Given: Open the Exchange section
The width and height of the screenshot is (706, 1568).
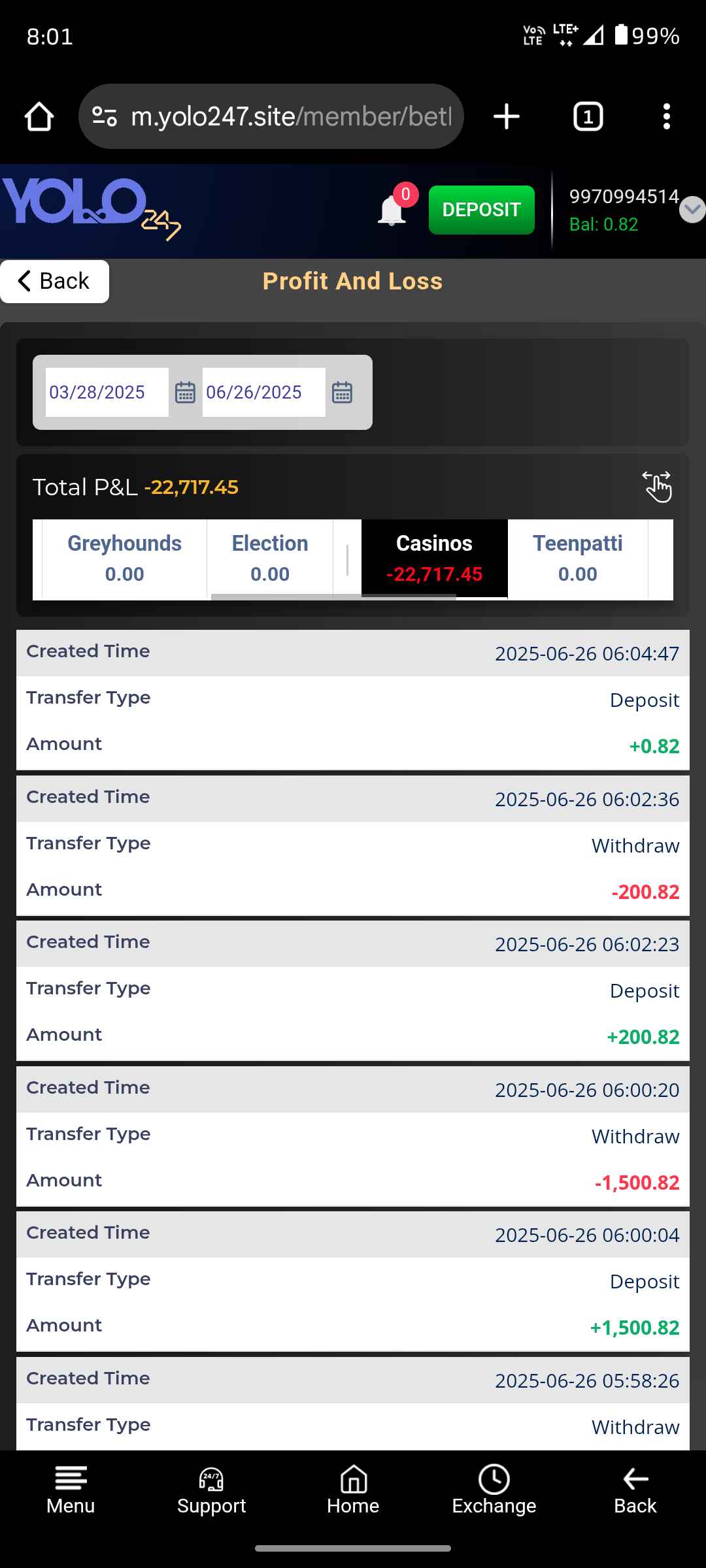Looking at the screenshot, I should coord(494,1490).
